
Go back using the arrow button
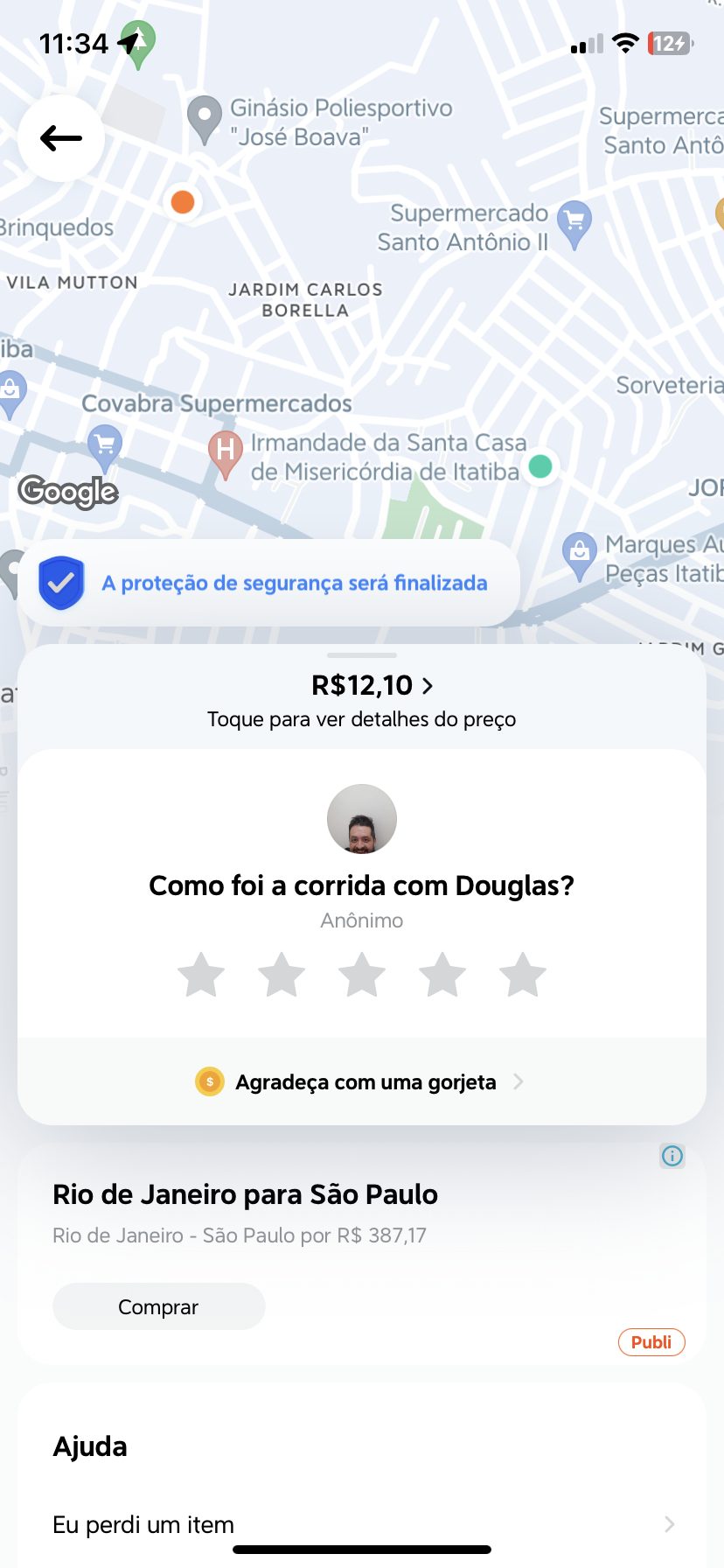coord(61,138)
